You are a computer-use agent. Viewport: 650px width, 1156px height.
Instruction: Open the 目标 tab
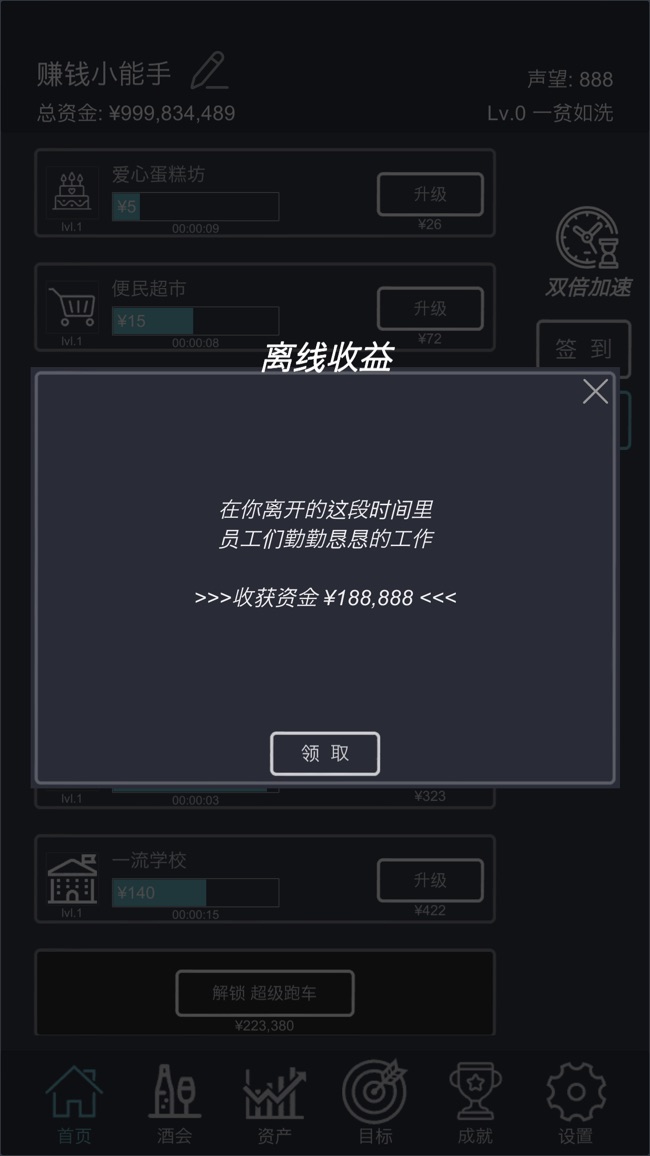(375, 1103)
